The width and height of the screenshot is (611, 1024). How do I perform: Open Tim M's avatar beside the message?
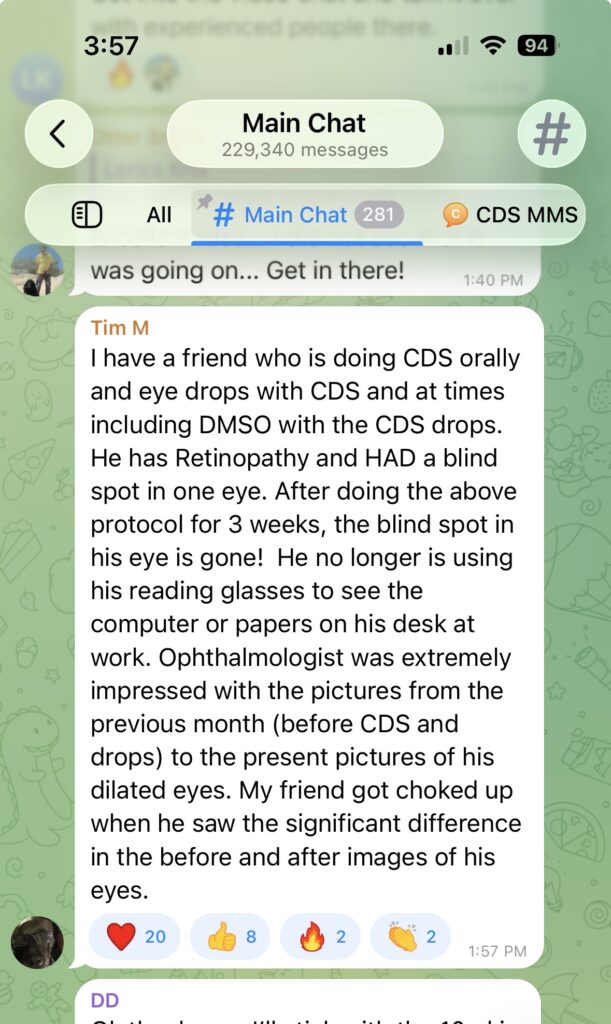click(37, 942)
